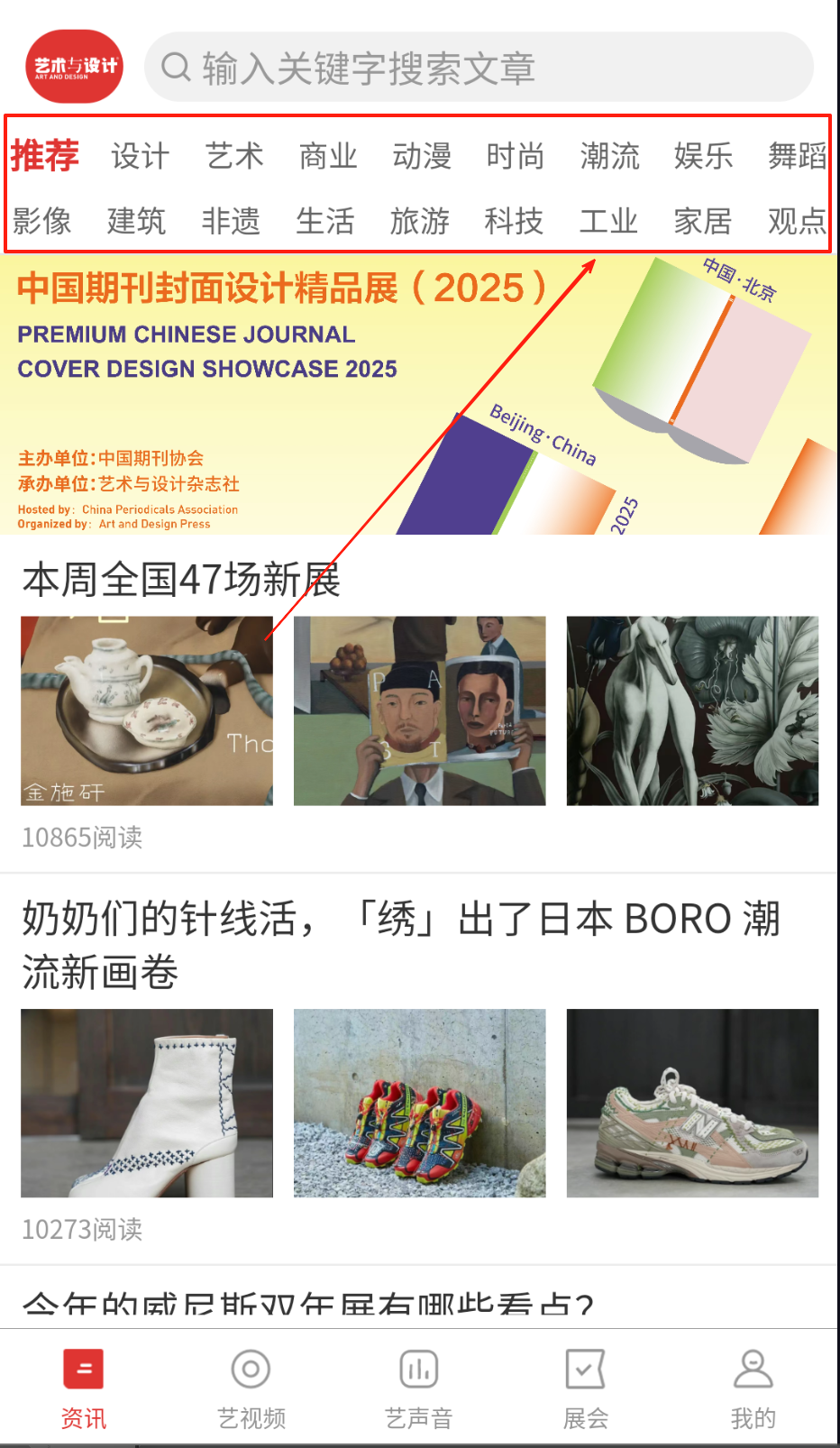Viewport: 840px width, 1448px height.
Task: Open article 本周全国47场新展
Action: [x=180, y=580]
